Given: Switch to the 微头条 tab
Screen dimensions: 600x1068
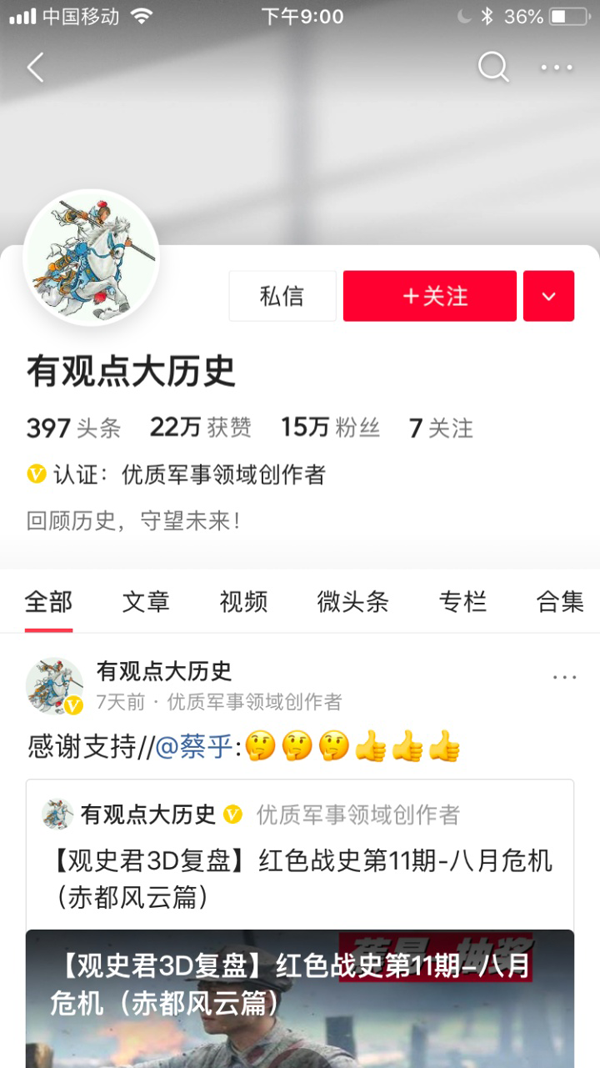Looking at the screenshot, I should [353, 601].
